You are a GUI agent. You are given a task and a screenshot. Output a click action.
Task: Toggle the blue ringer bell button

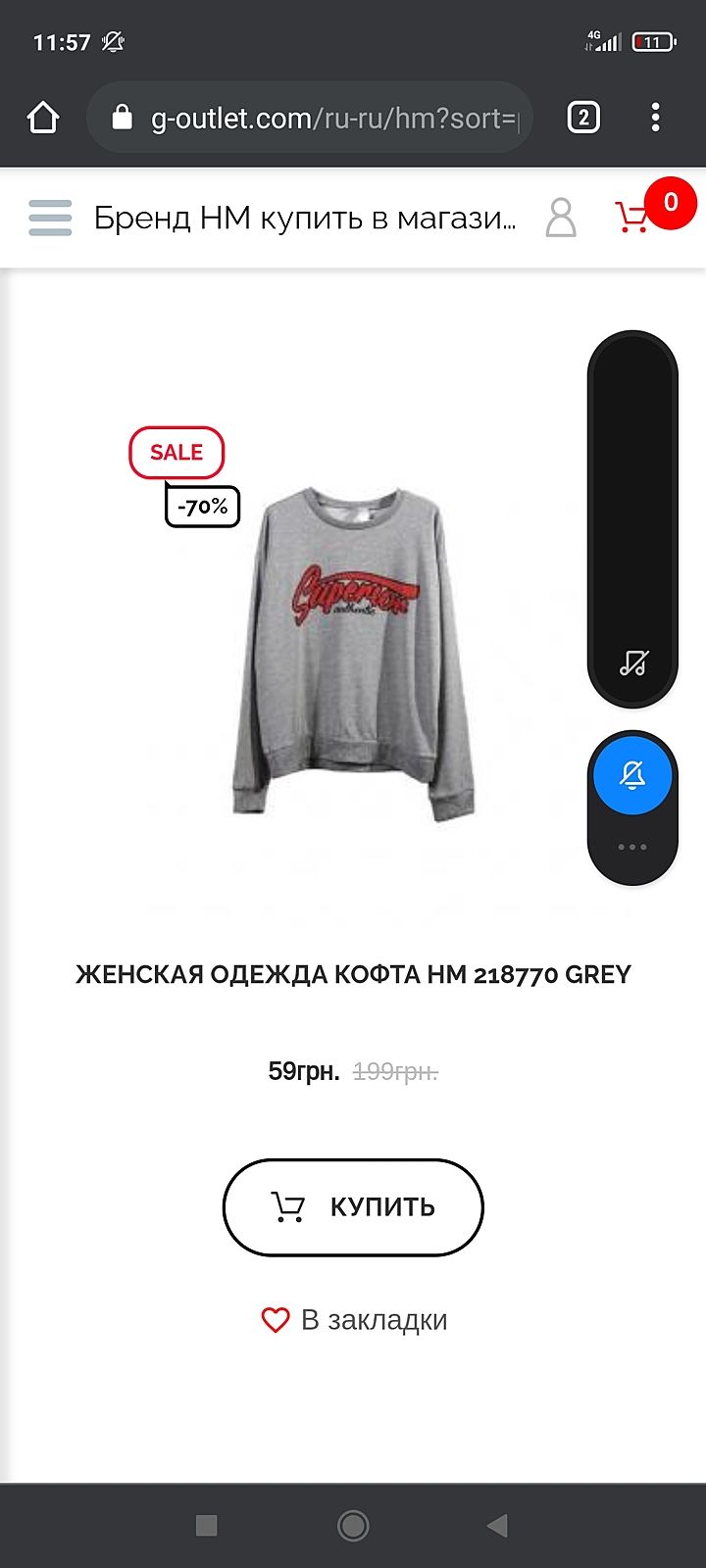[x=632, y=776]
